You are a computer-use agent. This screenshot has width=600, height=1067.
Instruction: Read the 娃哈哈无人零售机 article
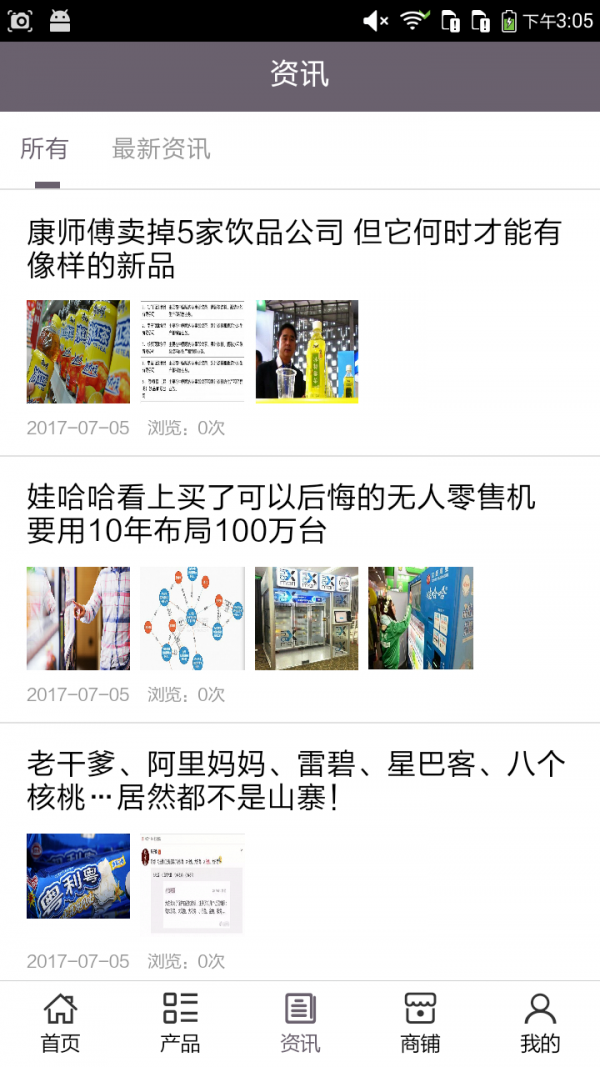[282, 513]
